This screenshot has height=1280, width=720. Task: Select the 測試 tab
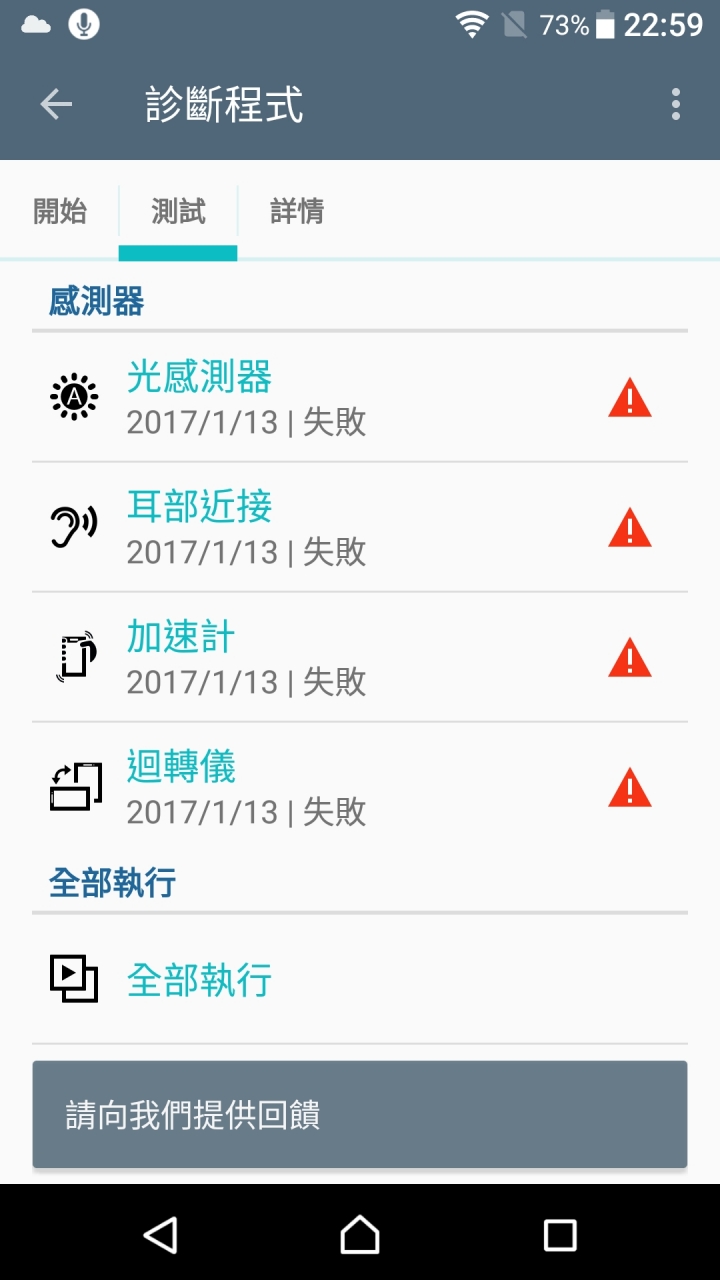pyautogui.click(x=178, y=211)
